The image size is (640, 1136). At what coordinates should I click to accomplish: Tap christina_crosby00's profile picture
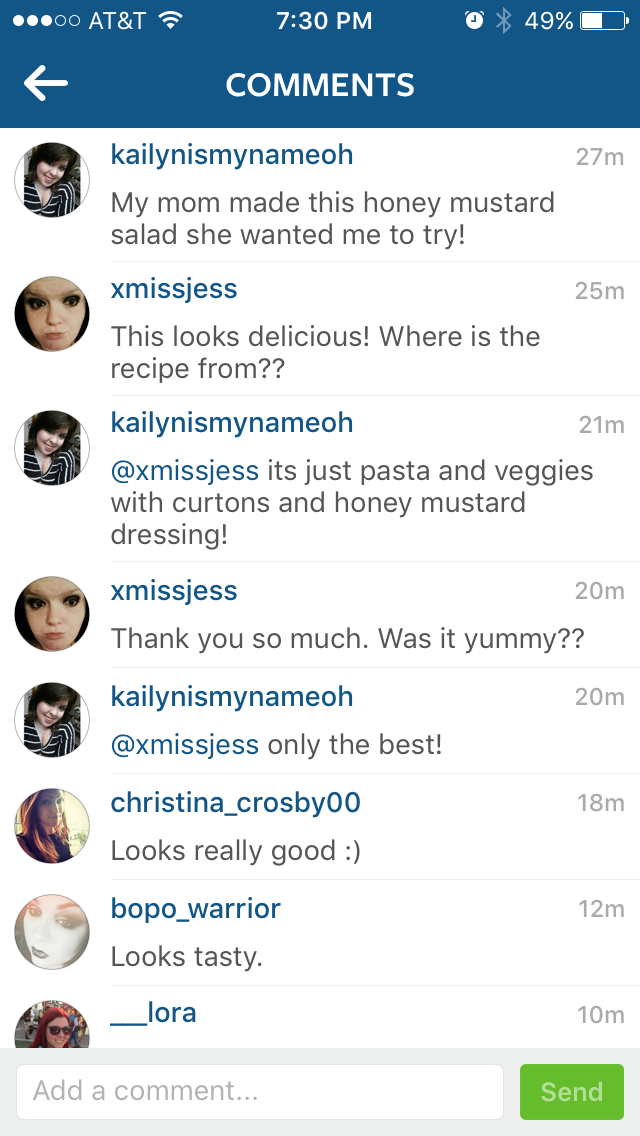(x=52, y=826)
